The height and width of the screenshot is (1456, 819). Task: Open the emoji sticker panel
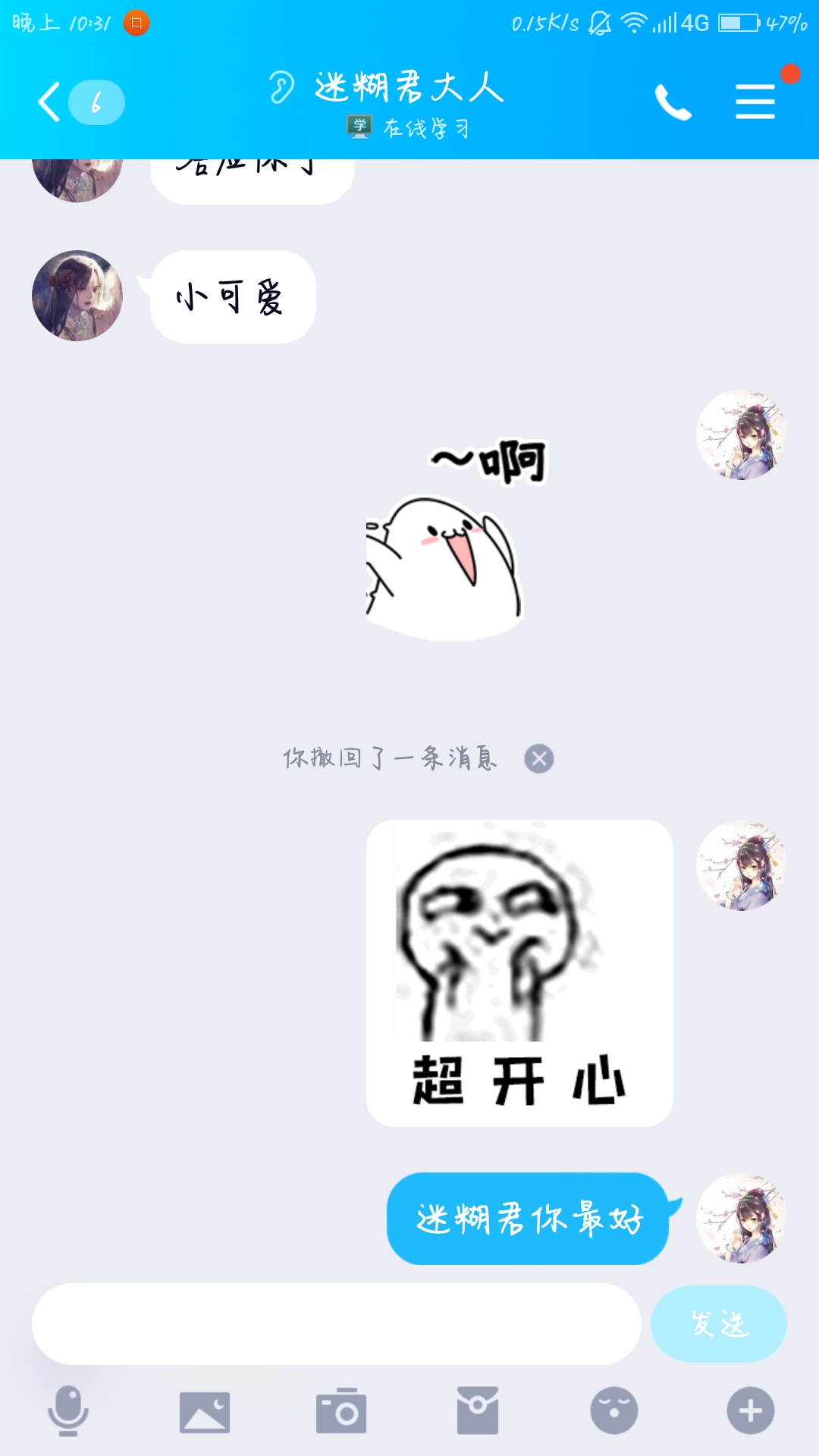pos(614,1410)
